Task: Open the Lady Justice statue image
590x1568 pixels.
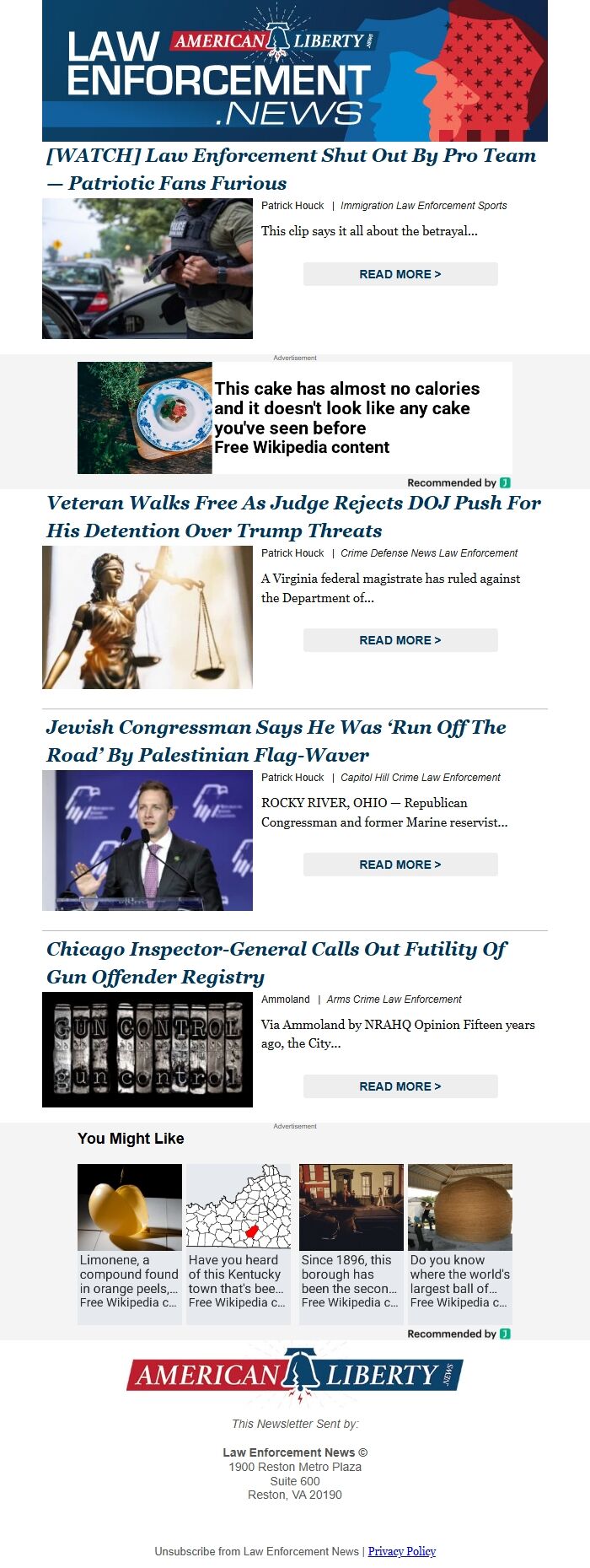Action: 147,617
